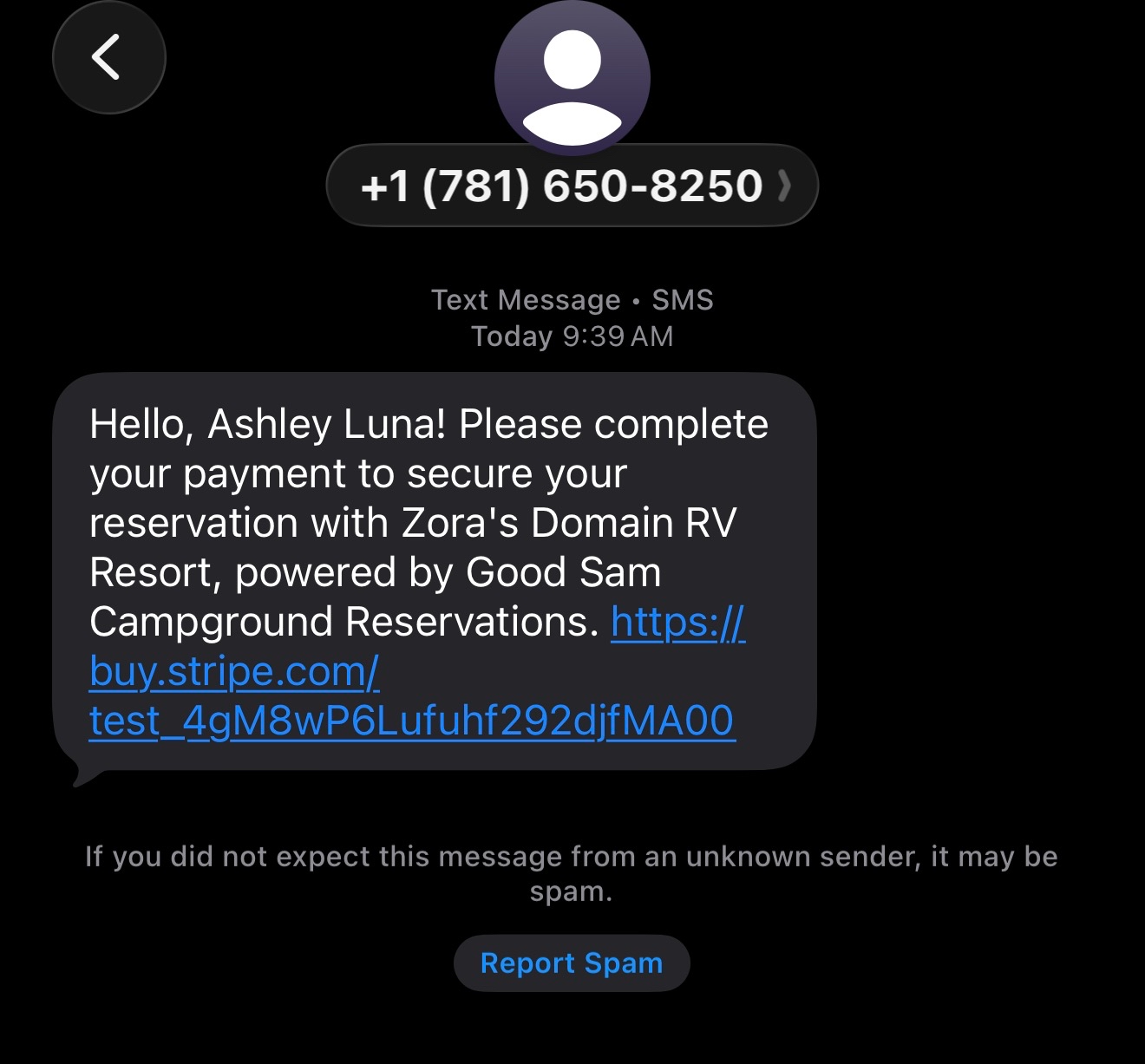Tap the sender's avatar picture
1145x1064 pixels.
coord(572,76)
